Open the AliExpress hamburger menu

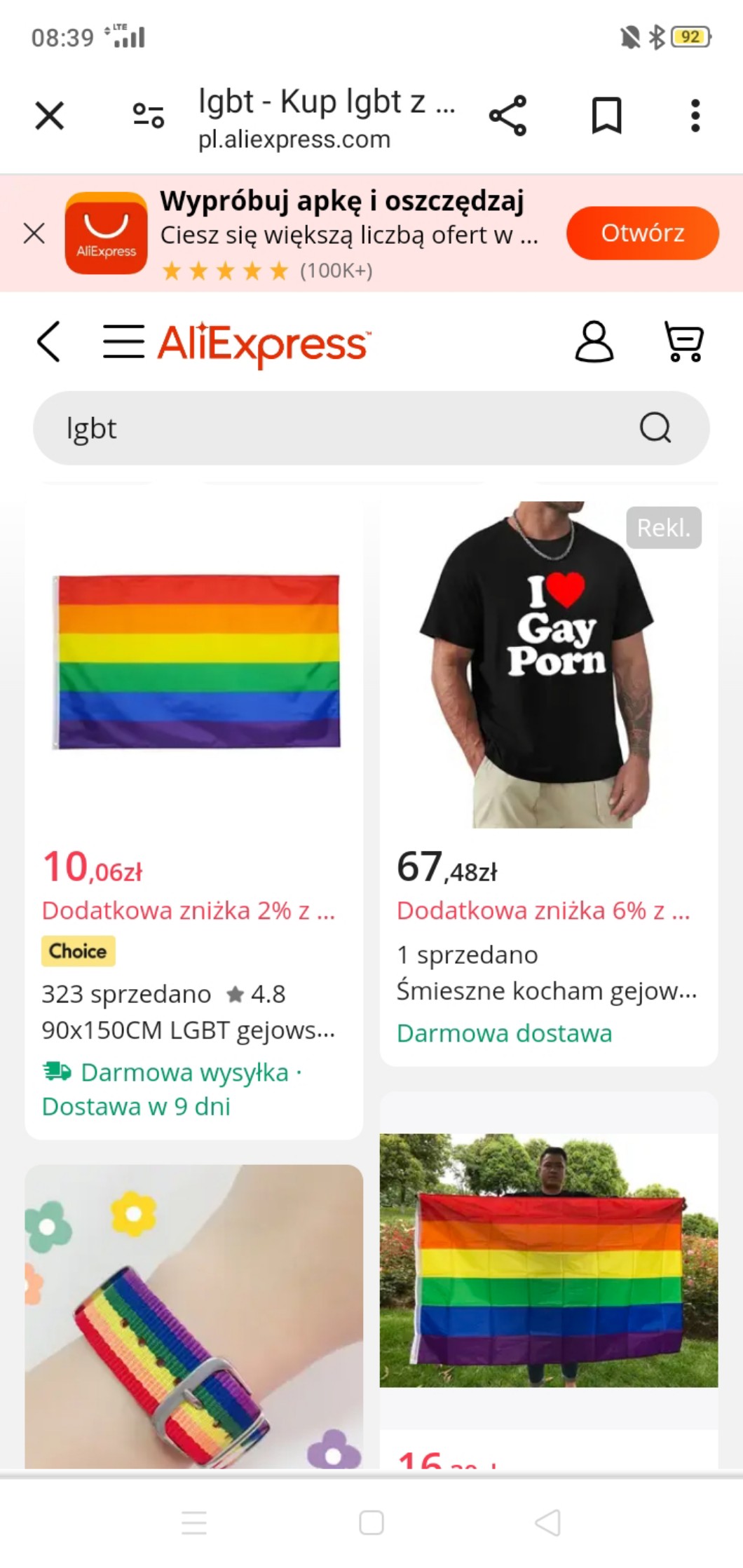point(123,342)
